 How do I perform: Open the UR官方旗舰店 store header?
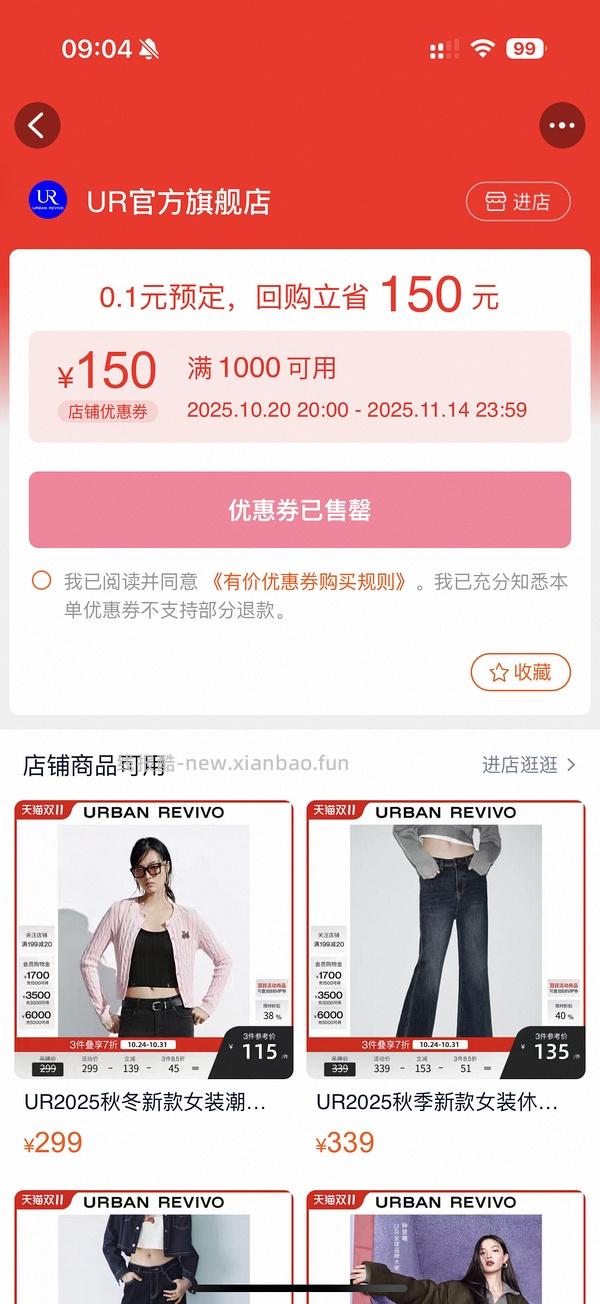point(178,202)
